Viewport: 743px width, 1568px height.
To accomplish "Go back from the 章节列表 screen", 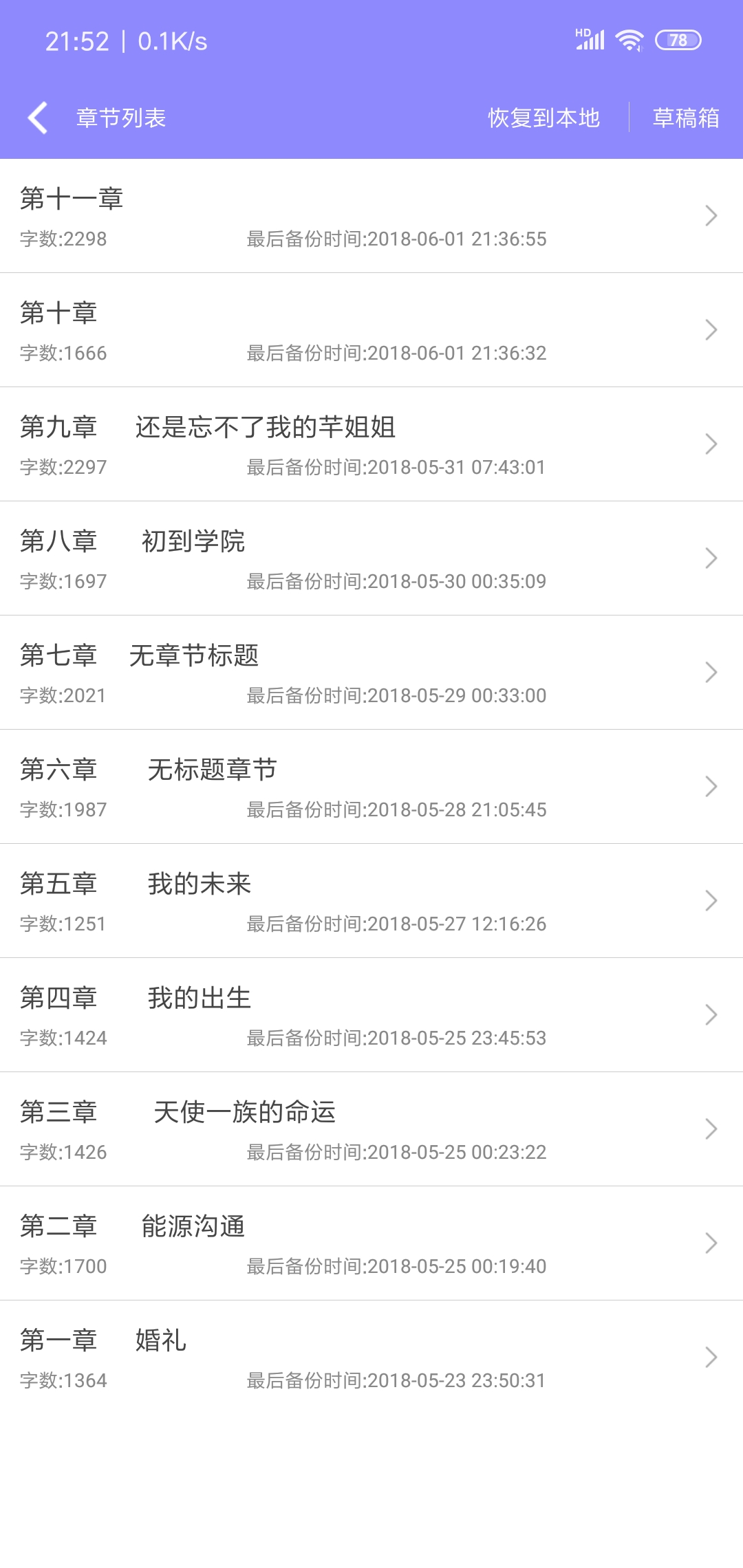I will click(x=38, y=118).
